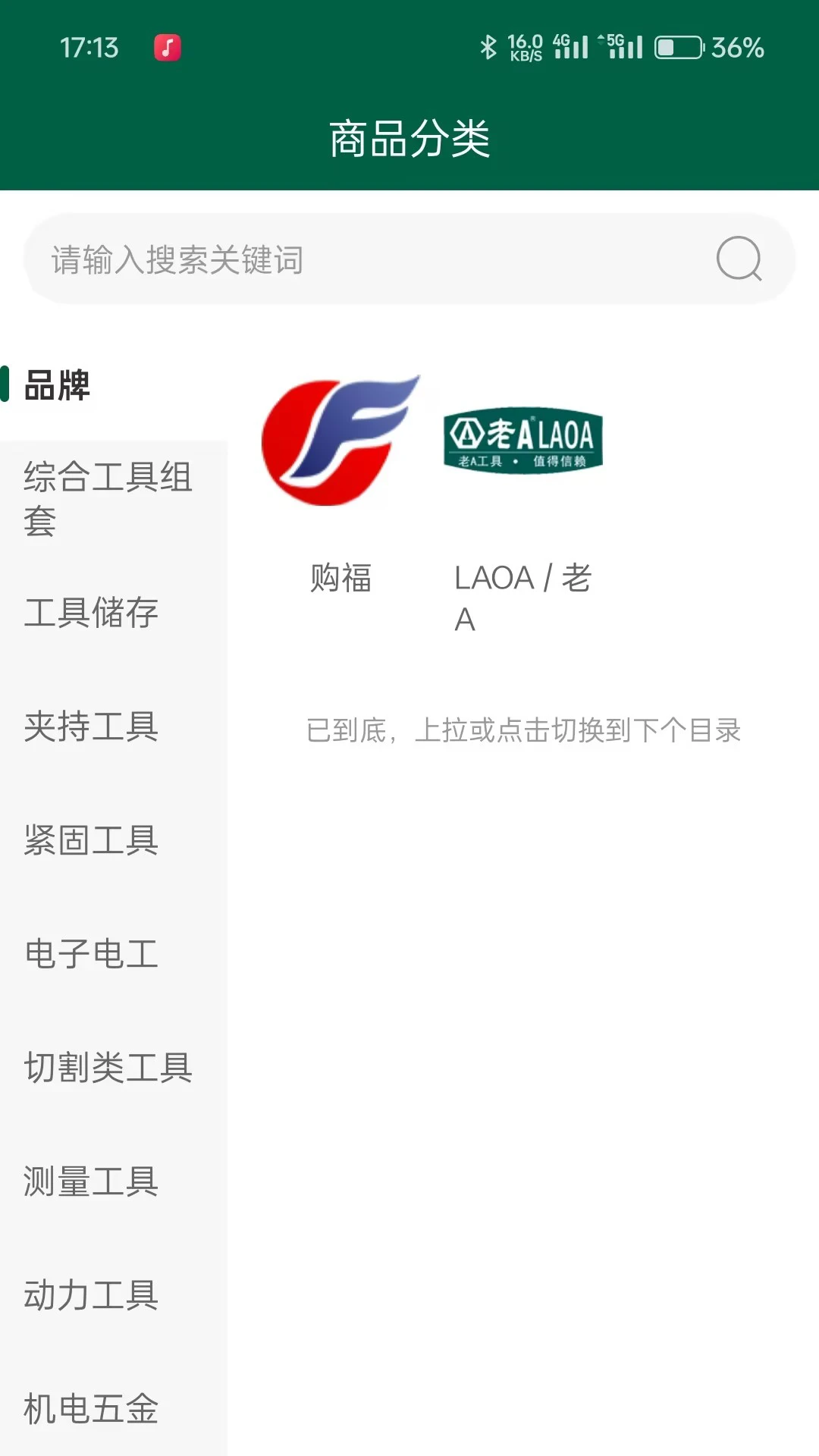Viewport: 819px width, 1456px height.
Task: Select the 品牌 category tab
Action: 58,385
